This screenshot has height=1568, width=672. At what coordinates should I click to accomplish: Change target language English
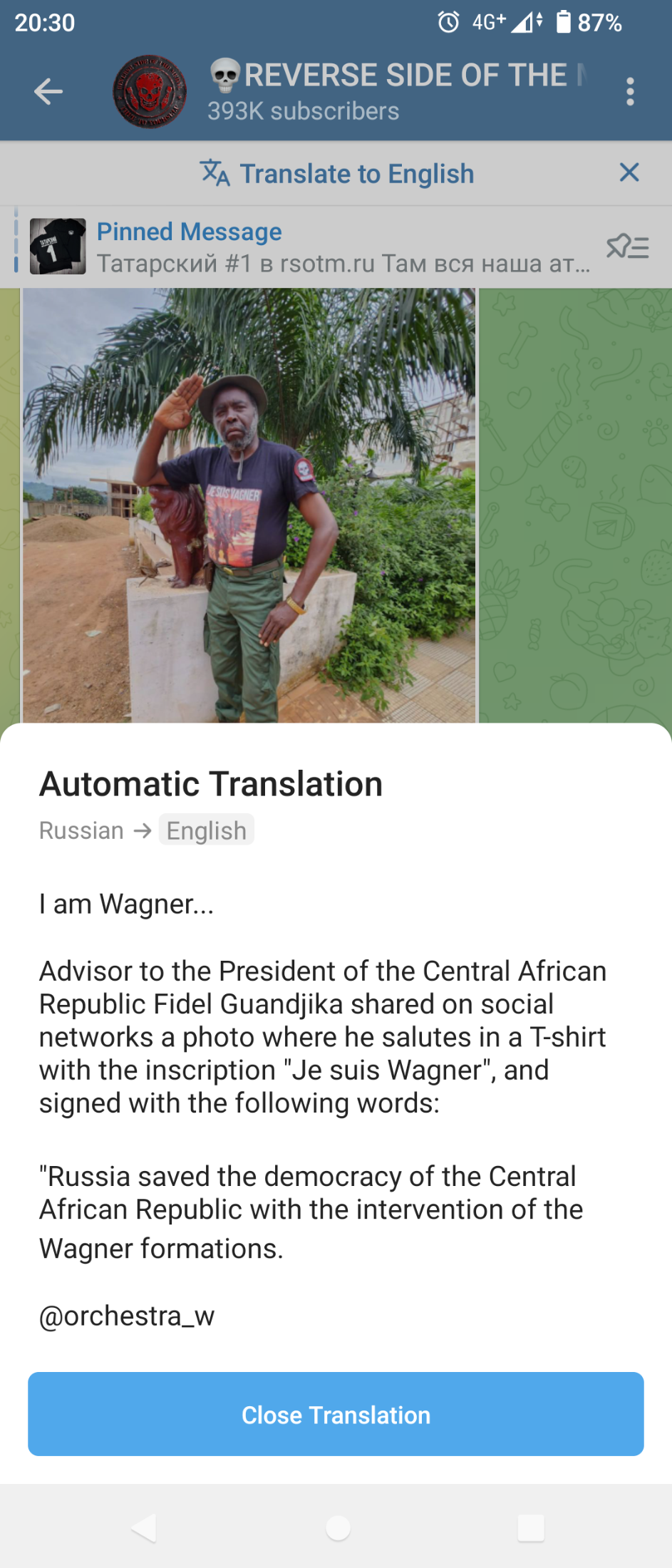206,830
